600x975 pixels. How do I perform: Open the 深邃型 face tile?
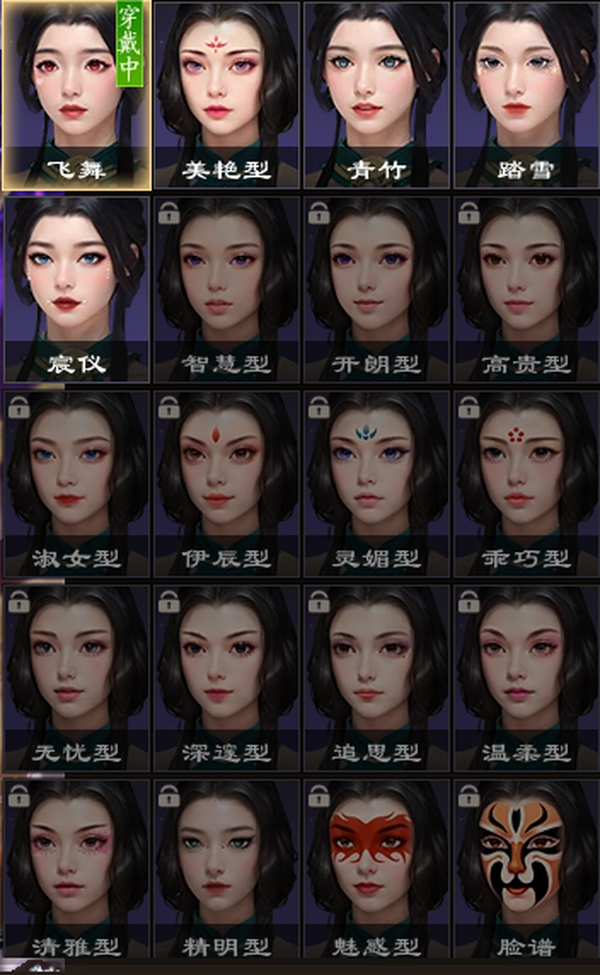coord(227,678)
